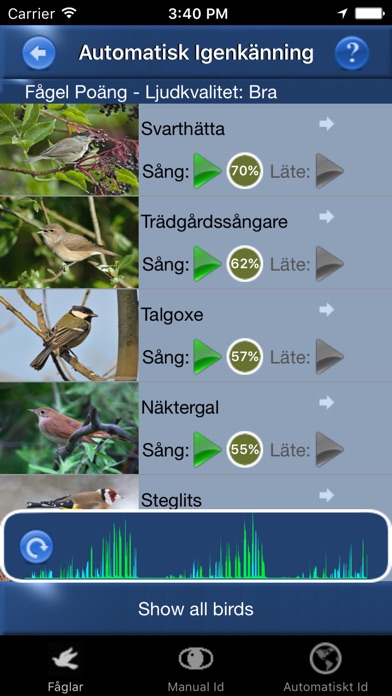Screen dimensions: 392x696
Task: Play the Talgoxe song
Action: [207, 356]
